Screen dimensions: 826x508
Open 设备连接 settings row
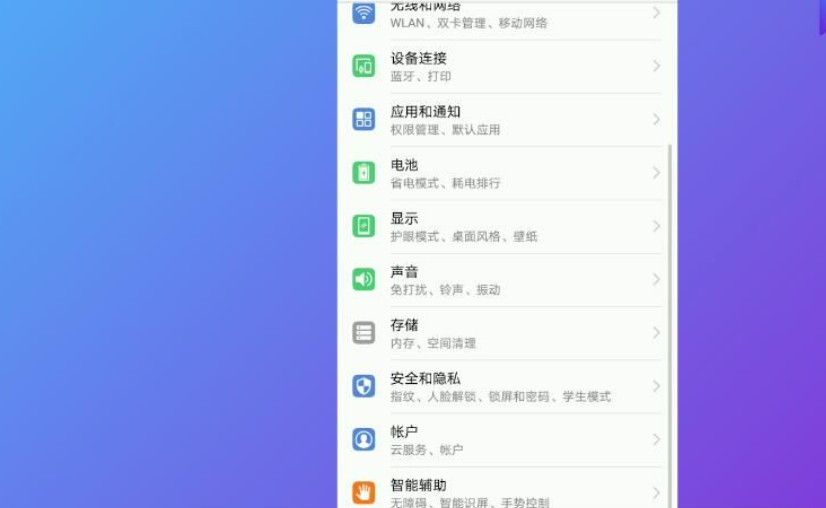[x=506, y=66]
